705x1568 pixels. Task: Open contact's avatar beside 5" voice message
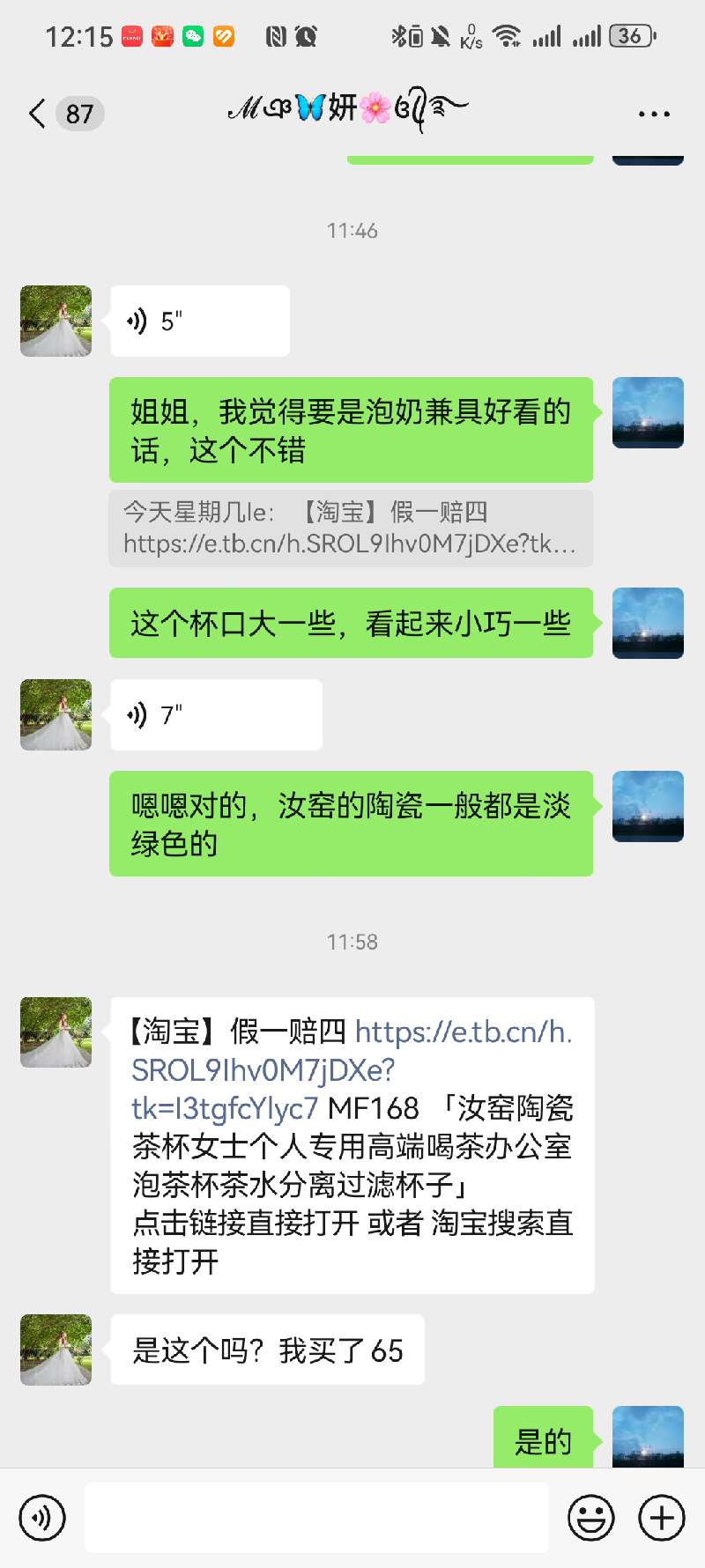click(x=56, y=322)
